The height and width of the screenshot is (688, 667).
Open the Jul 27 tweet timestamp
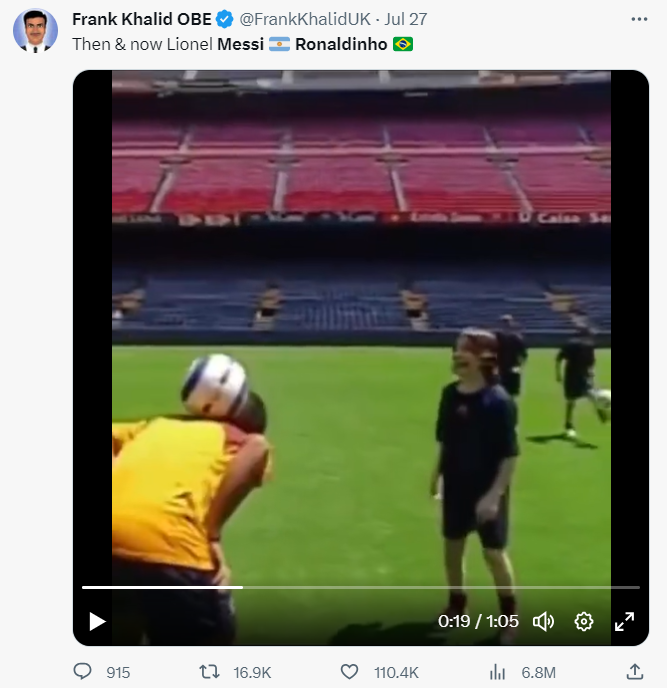click(405, 19)
